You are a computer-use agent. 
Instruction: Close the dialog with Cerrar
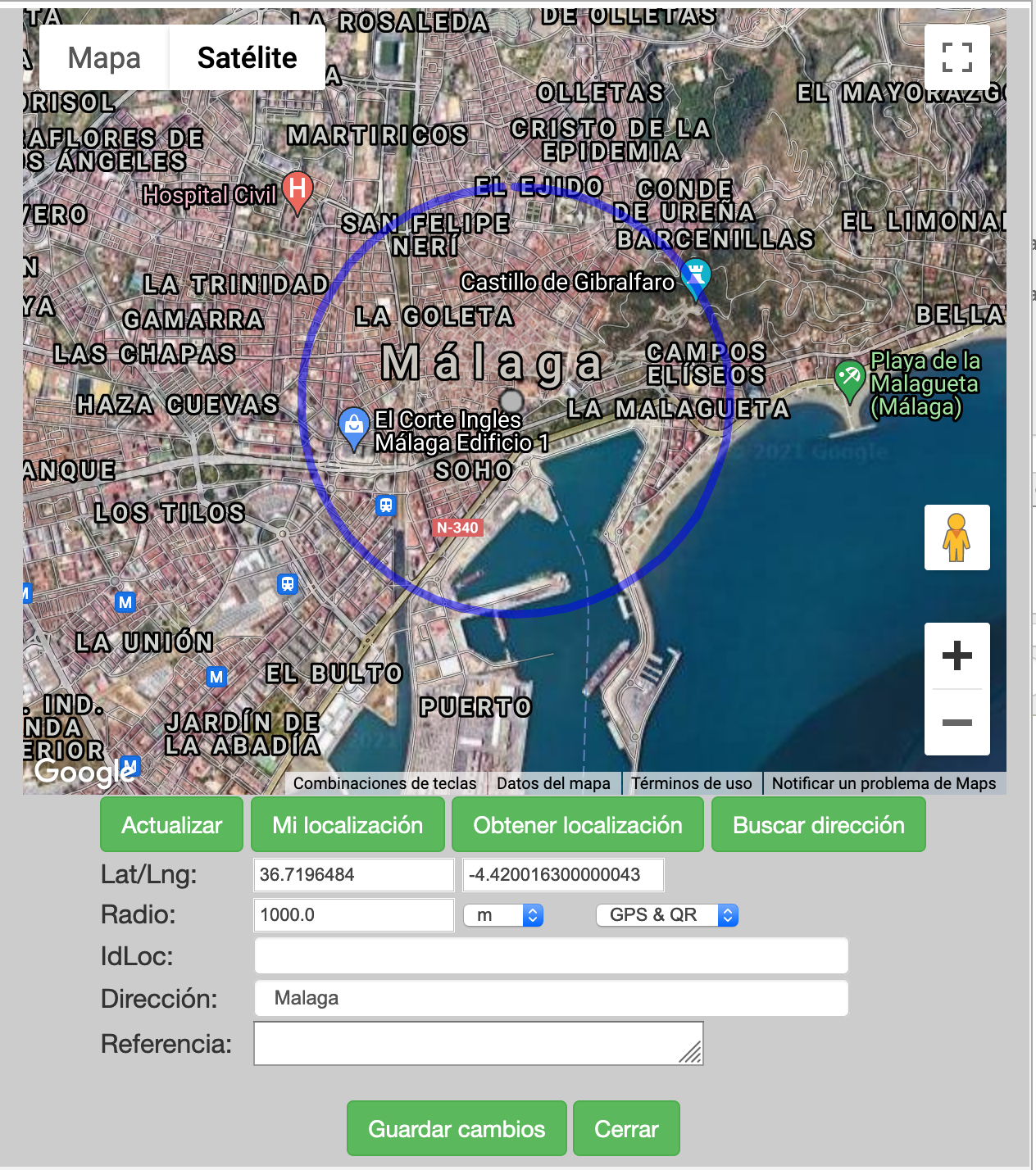pyautogui.click(x=627, y=1129)
